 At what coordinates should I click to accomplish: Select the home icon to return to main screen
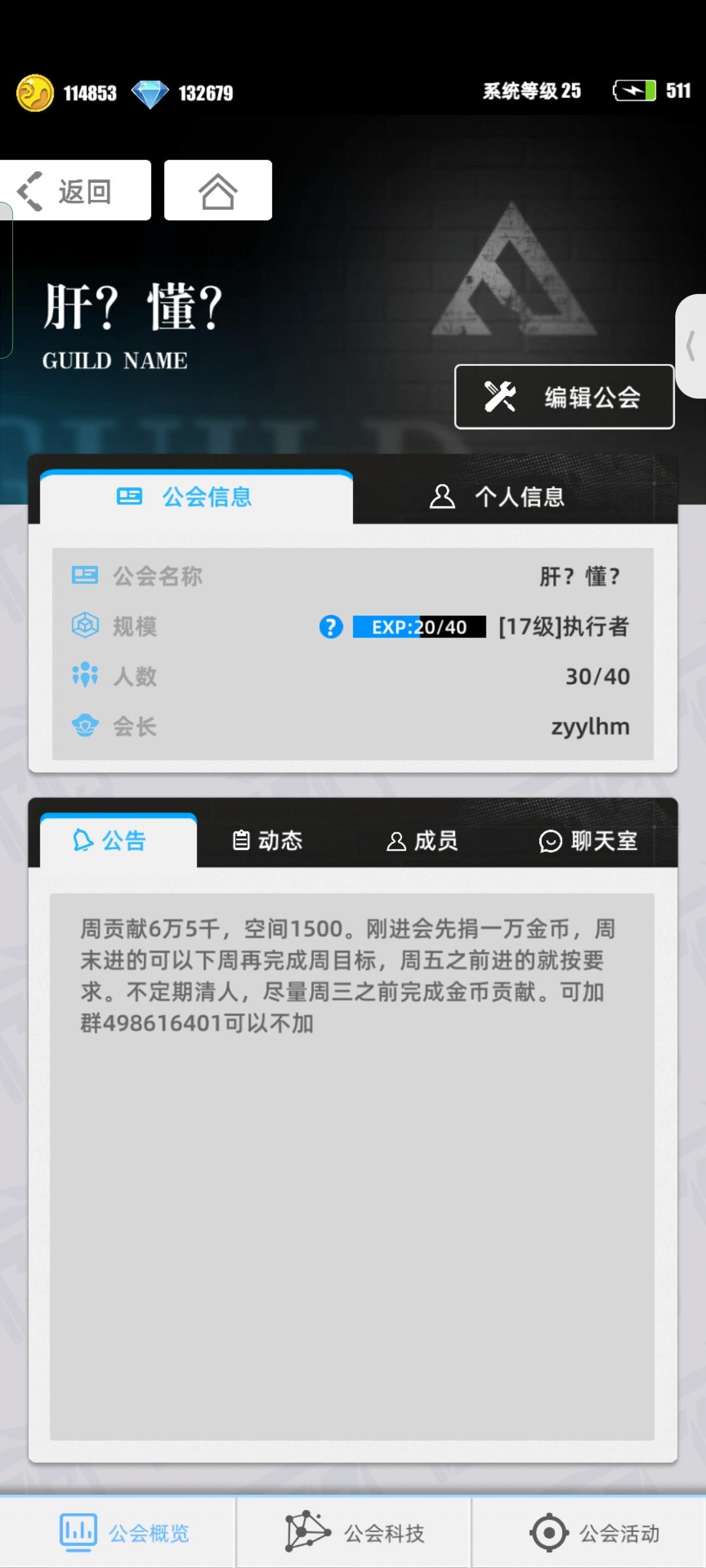[218, 189]
